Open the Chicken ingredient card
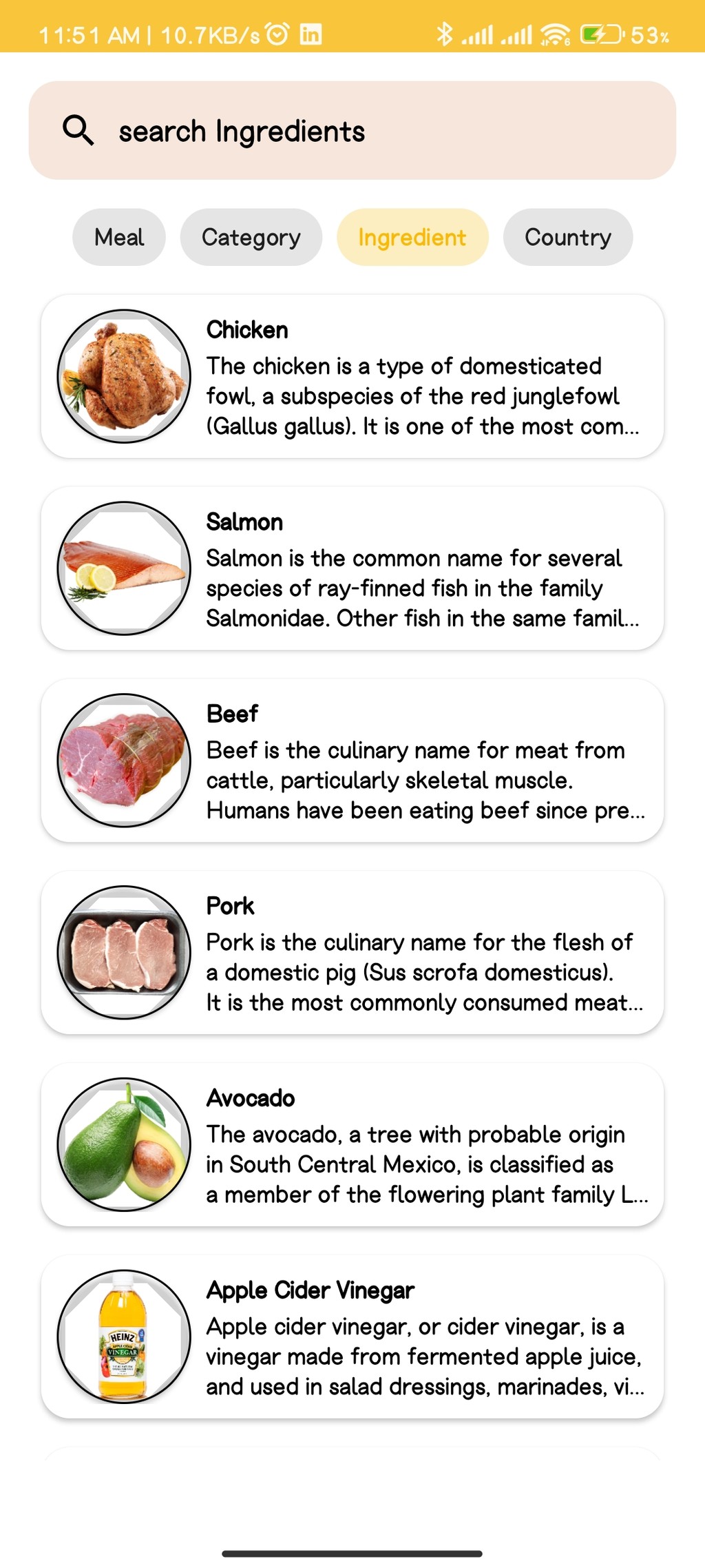This screenshot has width=705, height=1568. (352, 376)
